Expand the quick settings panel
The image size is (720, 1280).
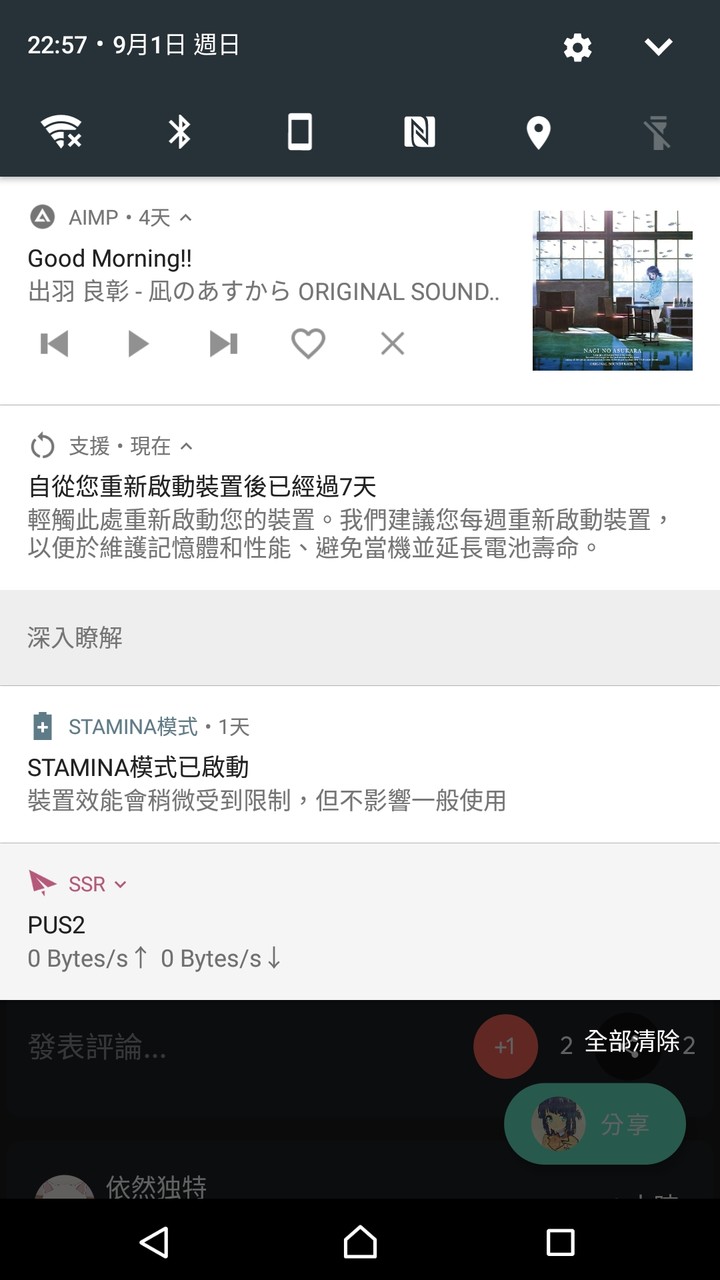(658, 47)
